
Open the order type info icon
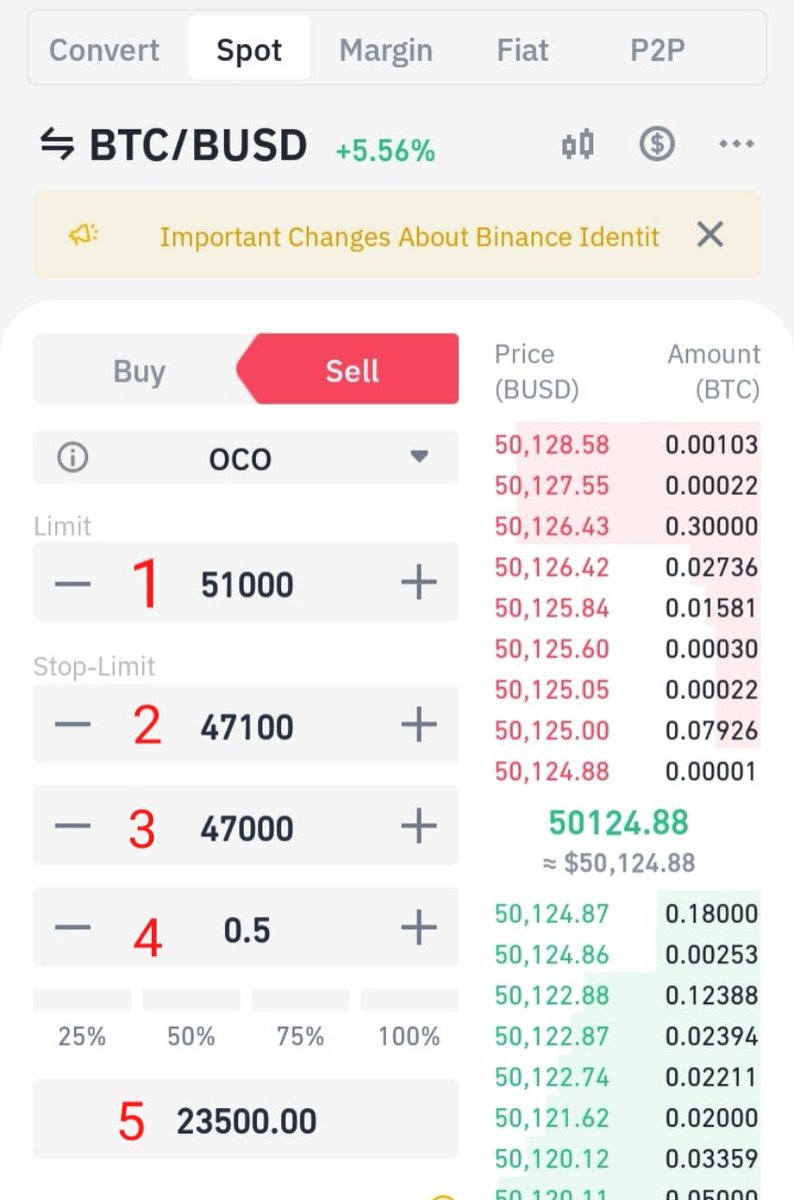pyautogui.click(x=72, y=458)
